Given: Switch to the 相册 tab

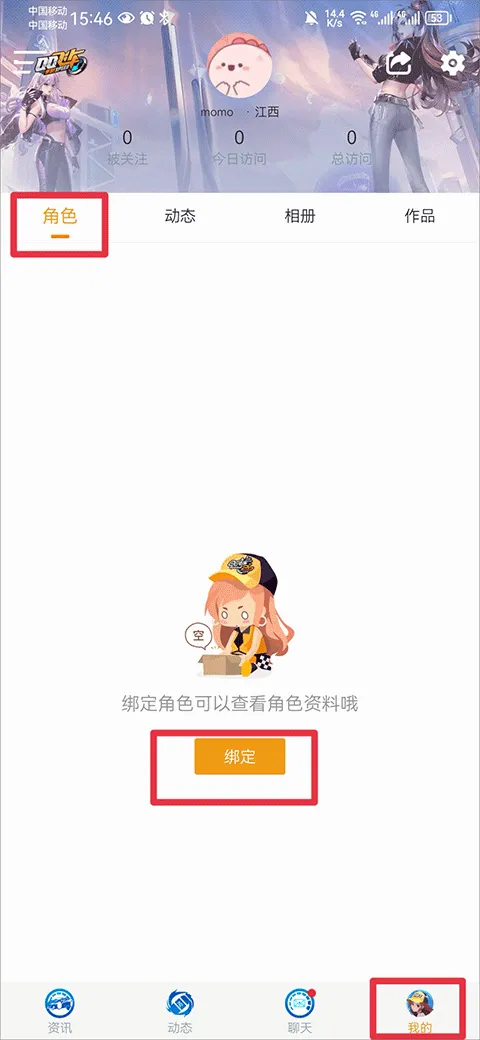Looking at the screenshot, I should [x=300, y=216].
